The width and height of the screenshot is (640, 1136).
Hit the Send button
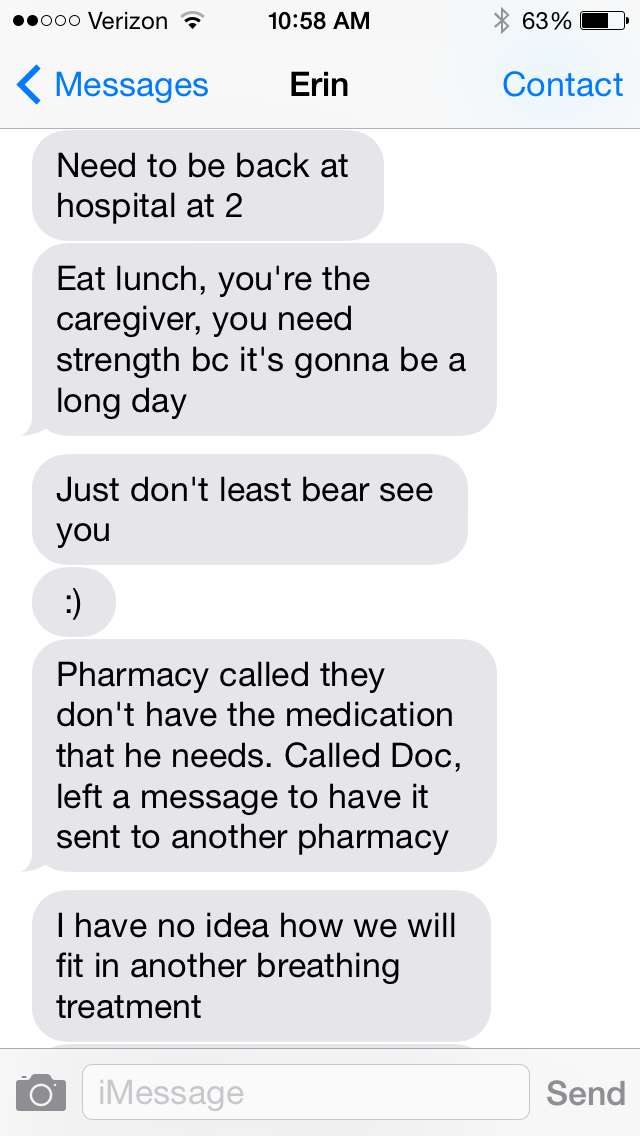click(x=585, y=1092)
